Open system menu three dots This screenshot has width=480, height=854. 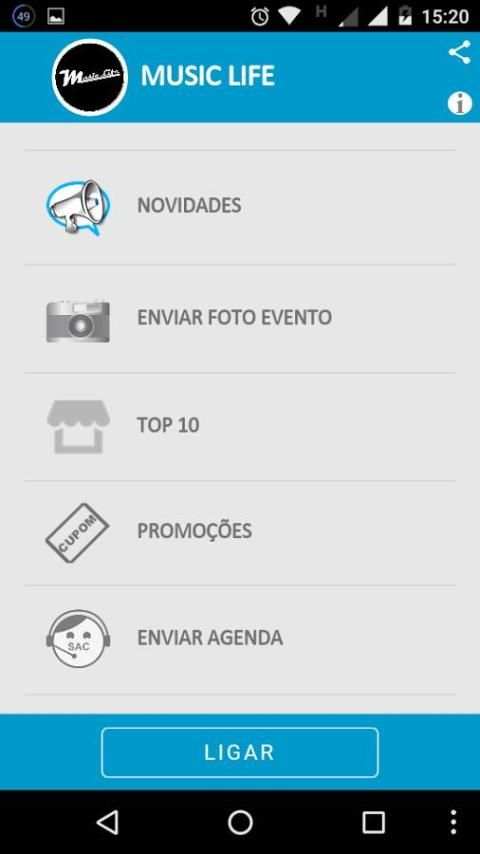coord(453,822)
